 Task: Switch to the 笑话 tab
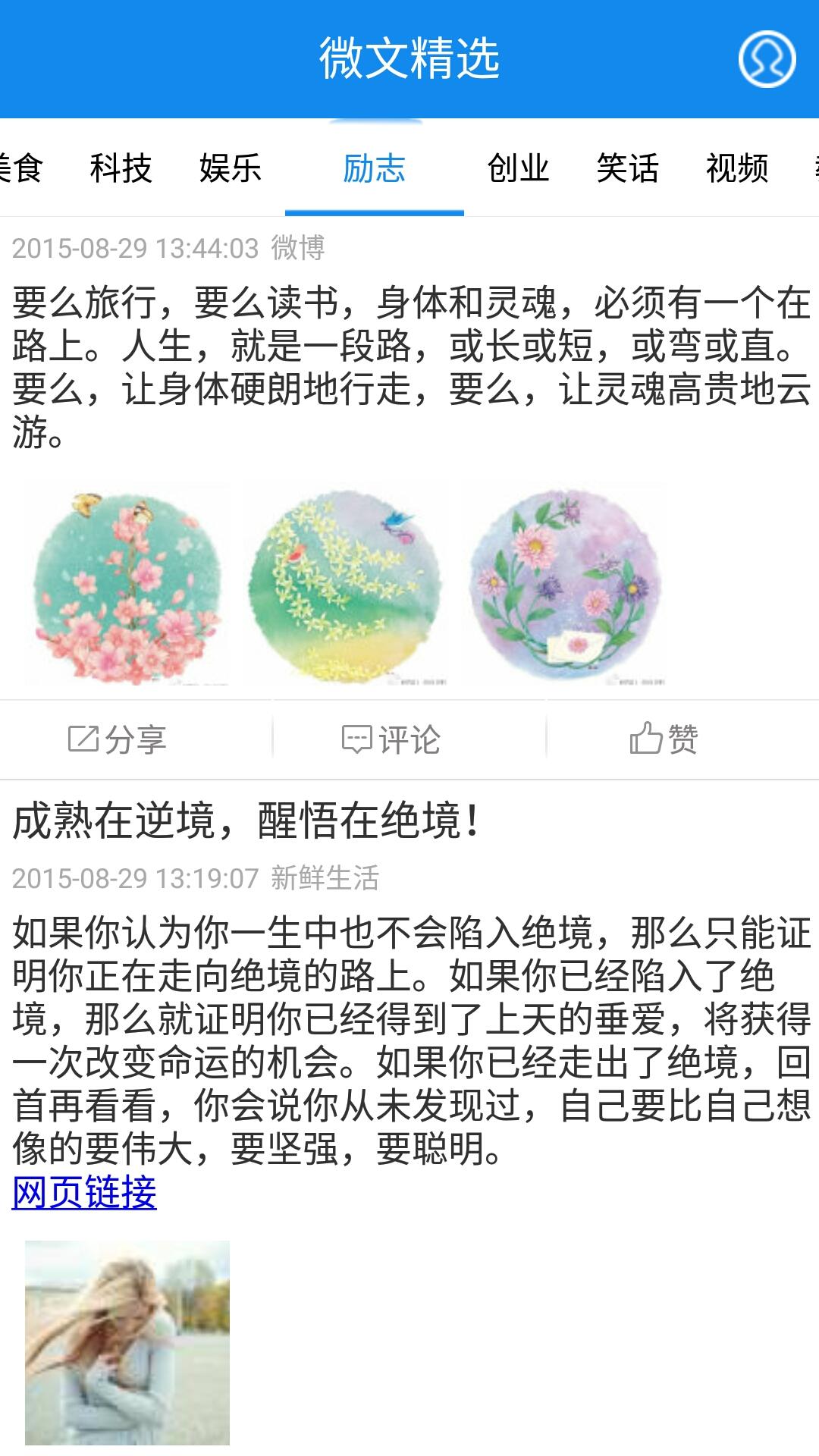(627, 168)
